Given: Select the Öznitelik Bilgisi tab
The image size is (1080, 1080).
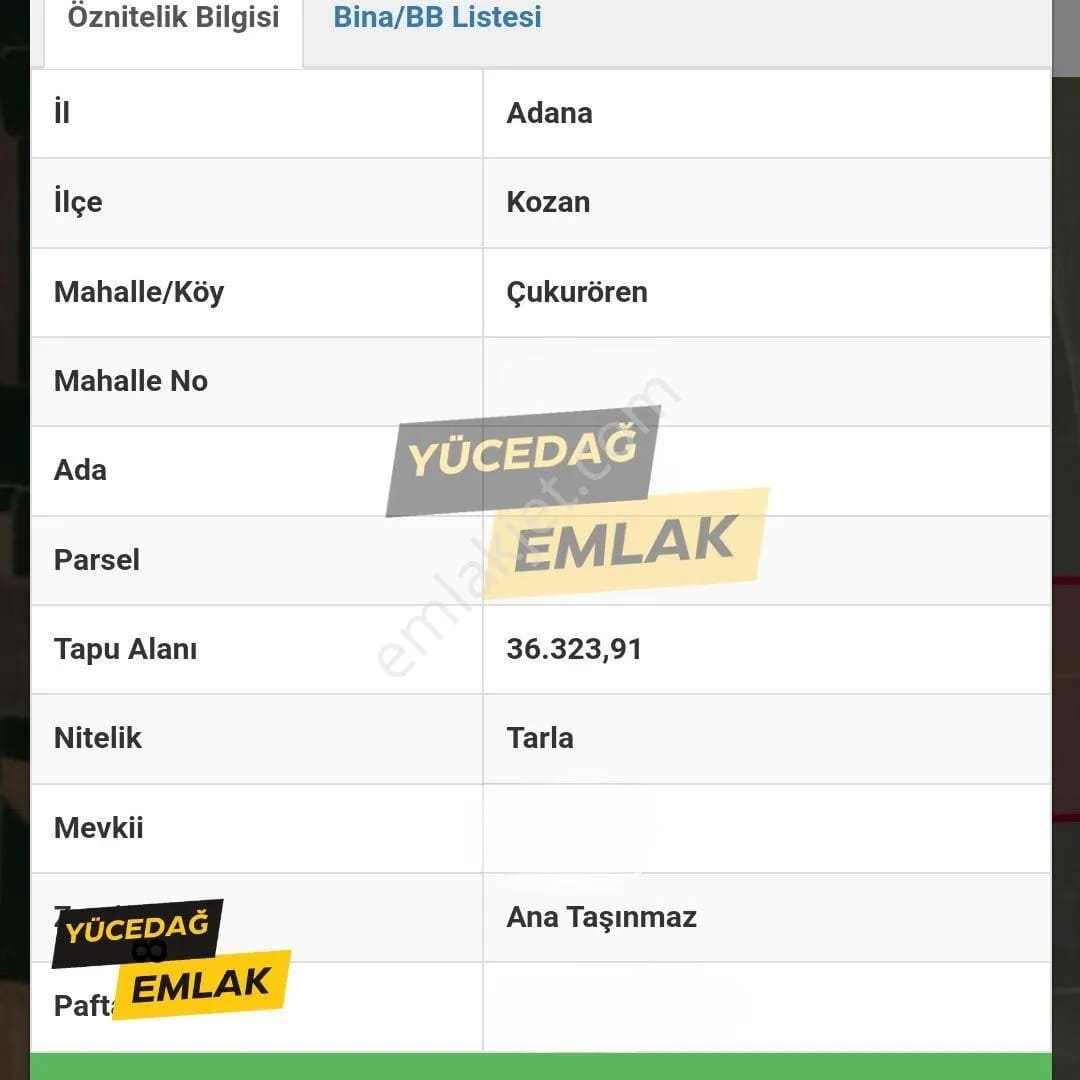Looking at the screenshot, I should click(173, 18).
